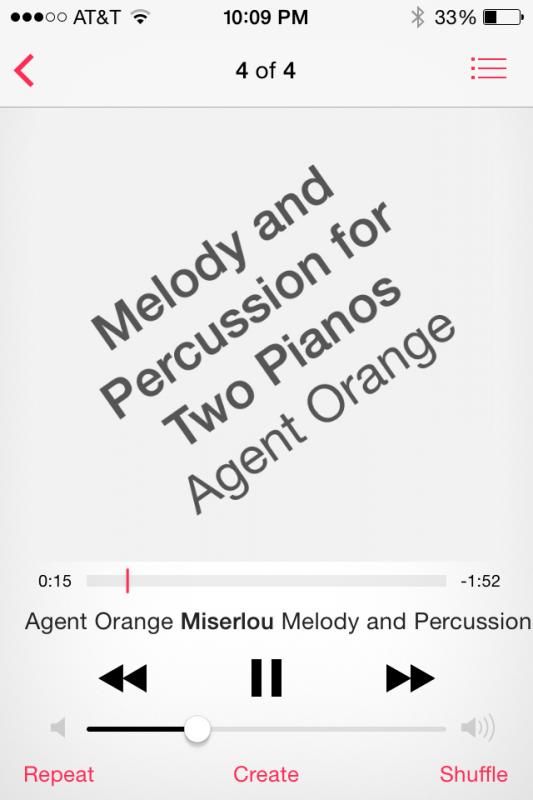Image resolution: width=533 pixels, height=800 pixels.
Task: Go back with the red arrow
Action: pyautogui.click(x=24, y=70)
